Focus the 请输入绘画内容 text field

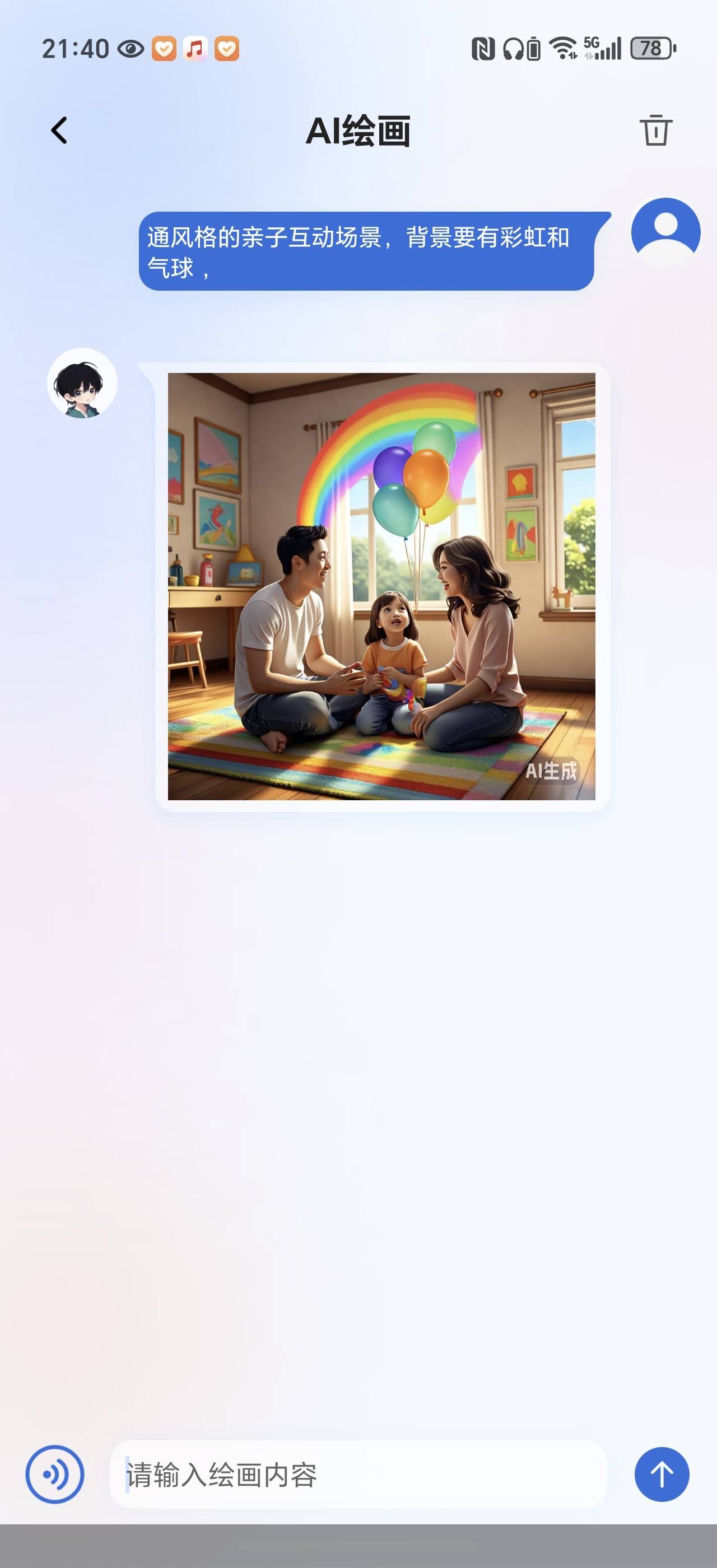pos(358,1474)
